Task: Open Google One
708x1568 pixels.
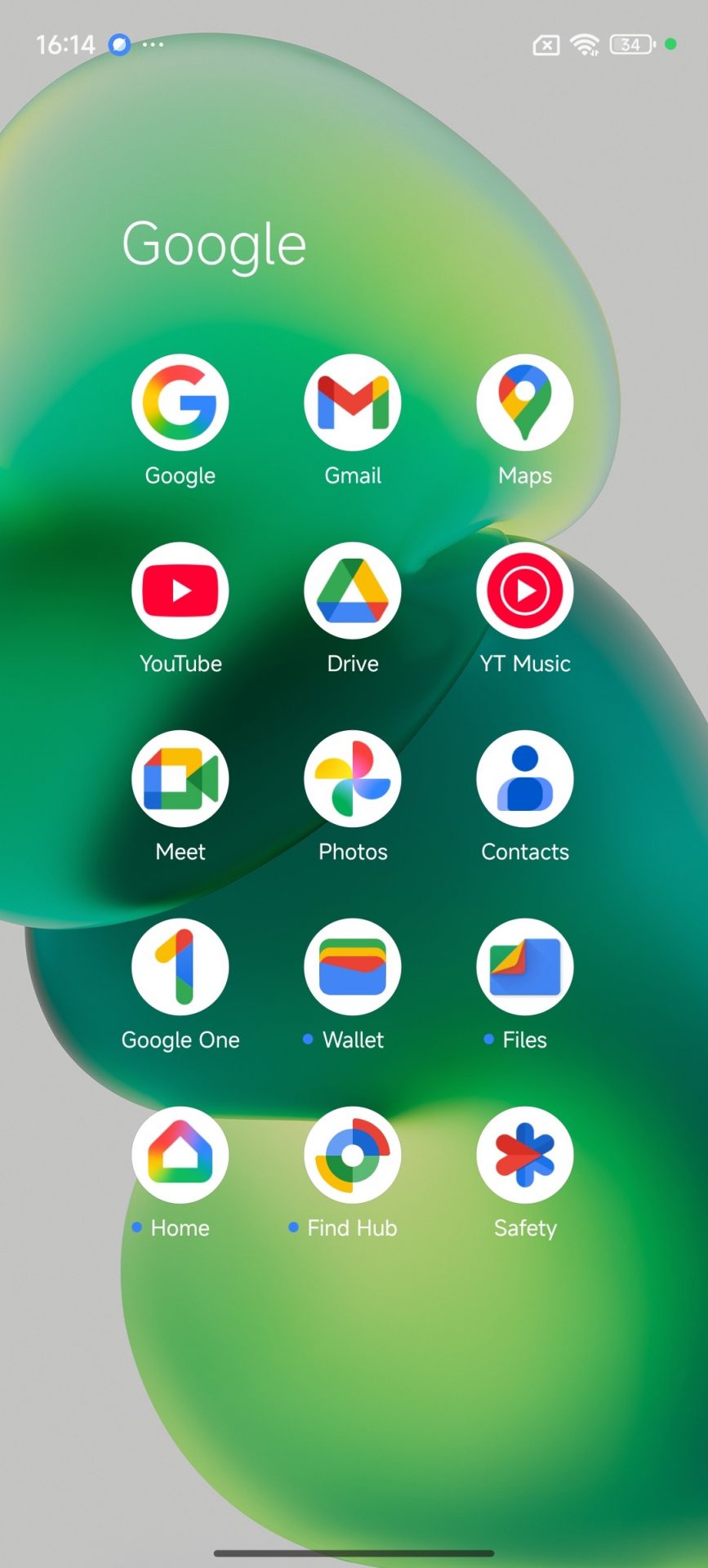Action: (180, 966)
